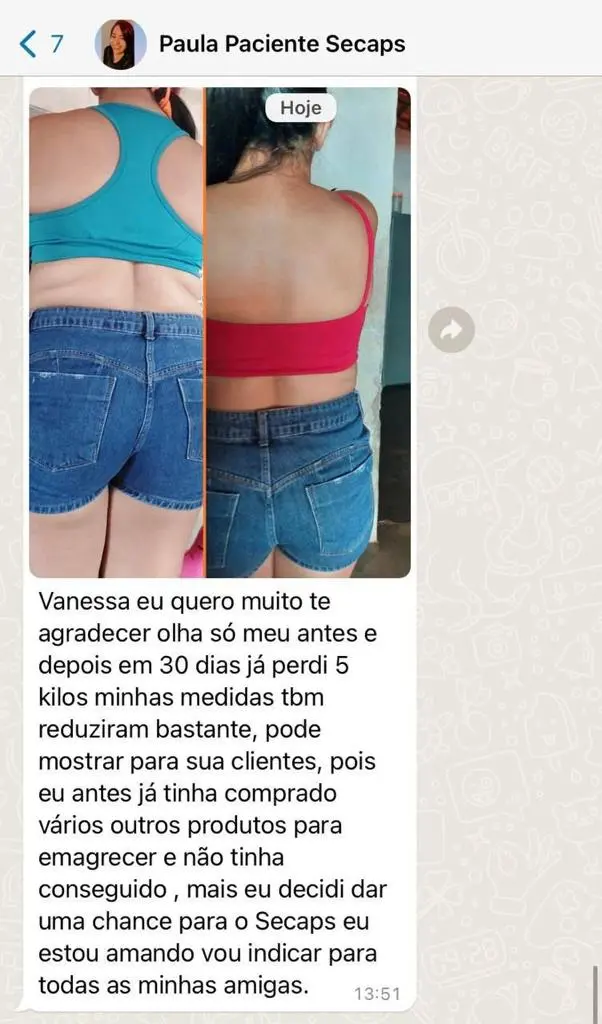The height and width of the screenshot is (1024, 602).
Task: Open Paula Paciente Secaps contact info
Action: coord(282,44)
